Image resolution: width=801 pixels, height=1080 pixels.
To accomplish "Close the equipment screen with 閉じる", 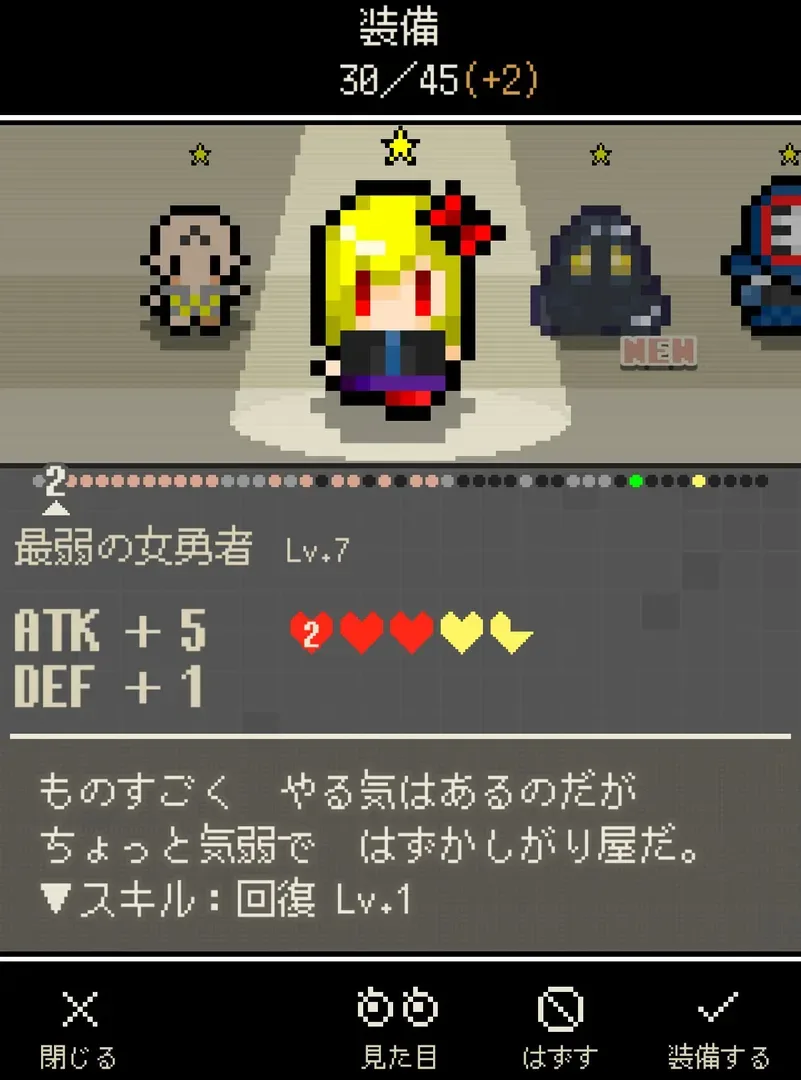I will (x=79, y=1027).
